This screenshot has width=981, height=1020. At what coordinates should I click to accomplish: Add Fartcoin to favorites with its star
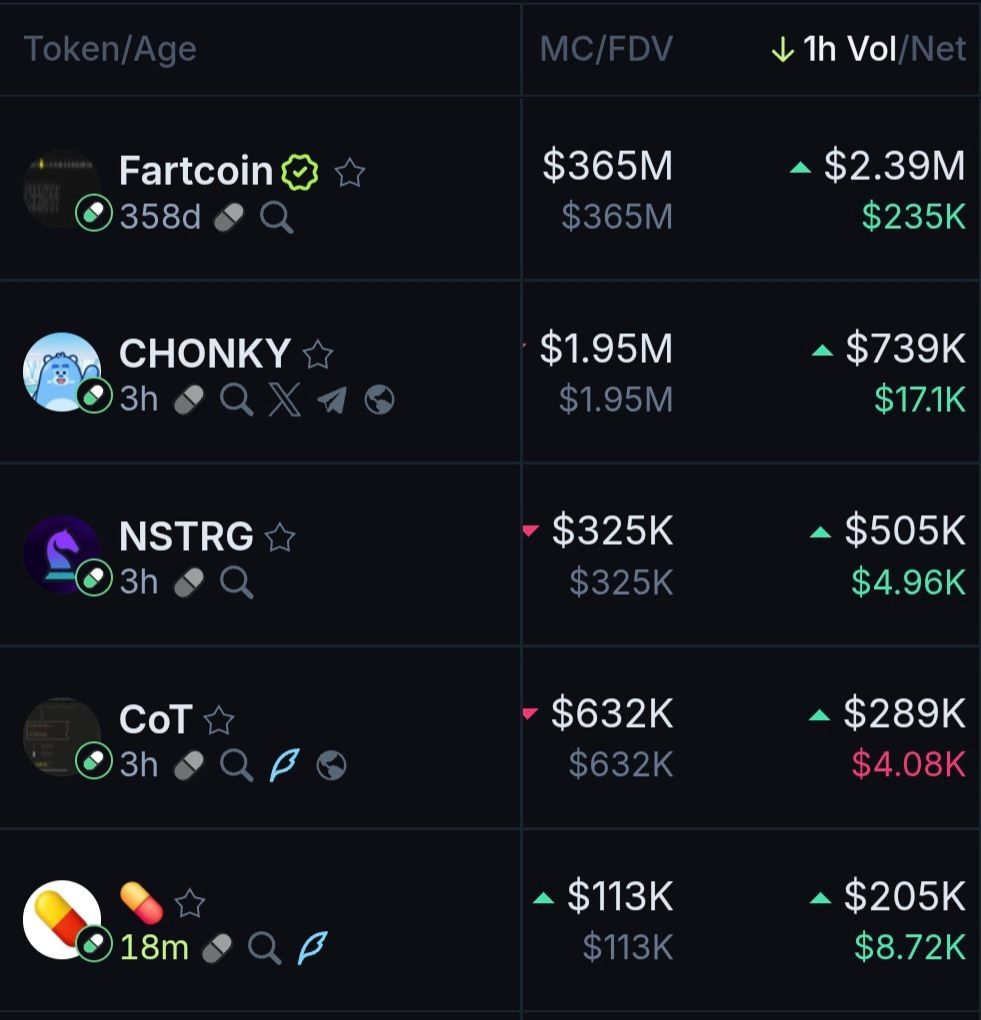(349, 173)
